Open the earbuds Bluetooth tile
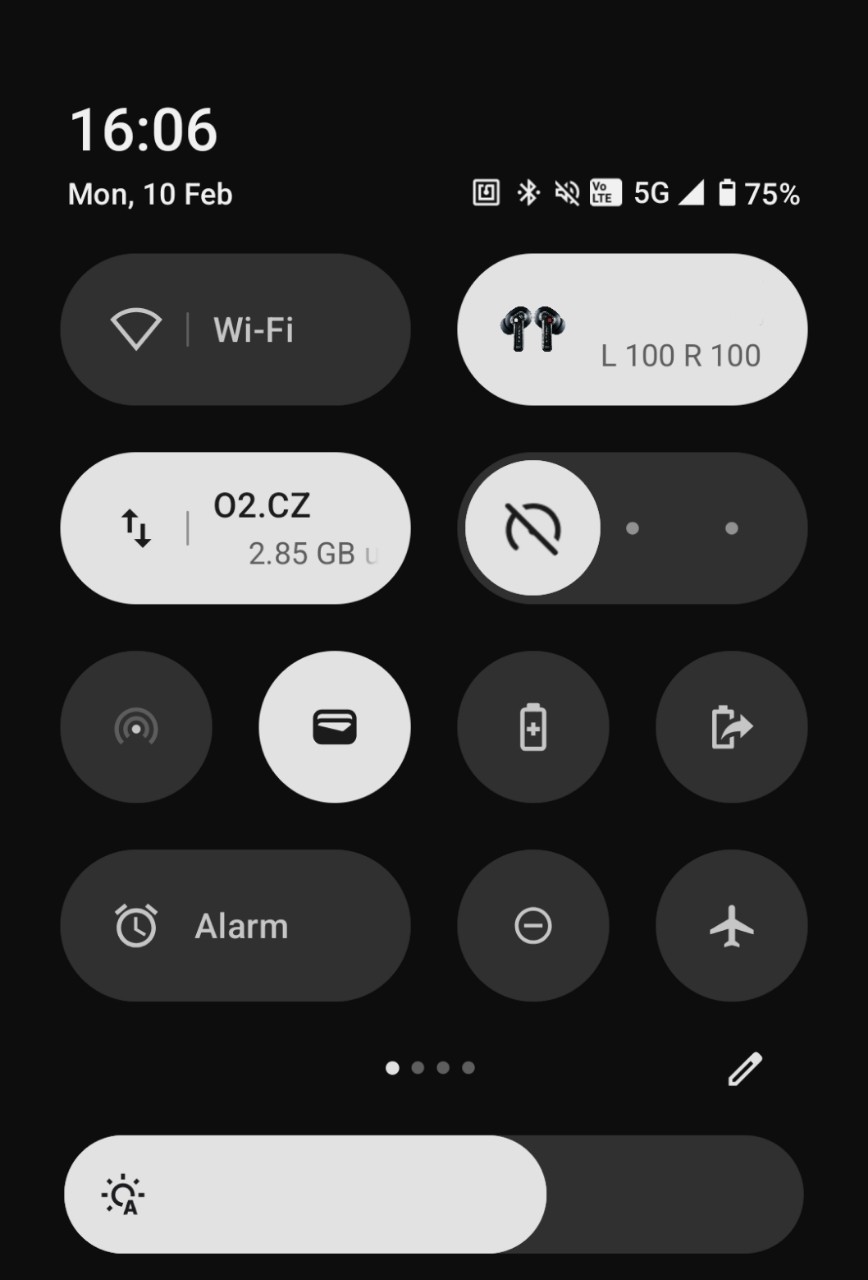This screenshot has height=1280, width=868. pos(631,329)
